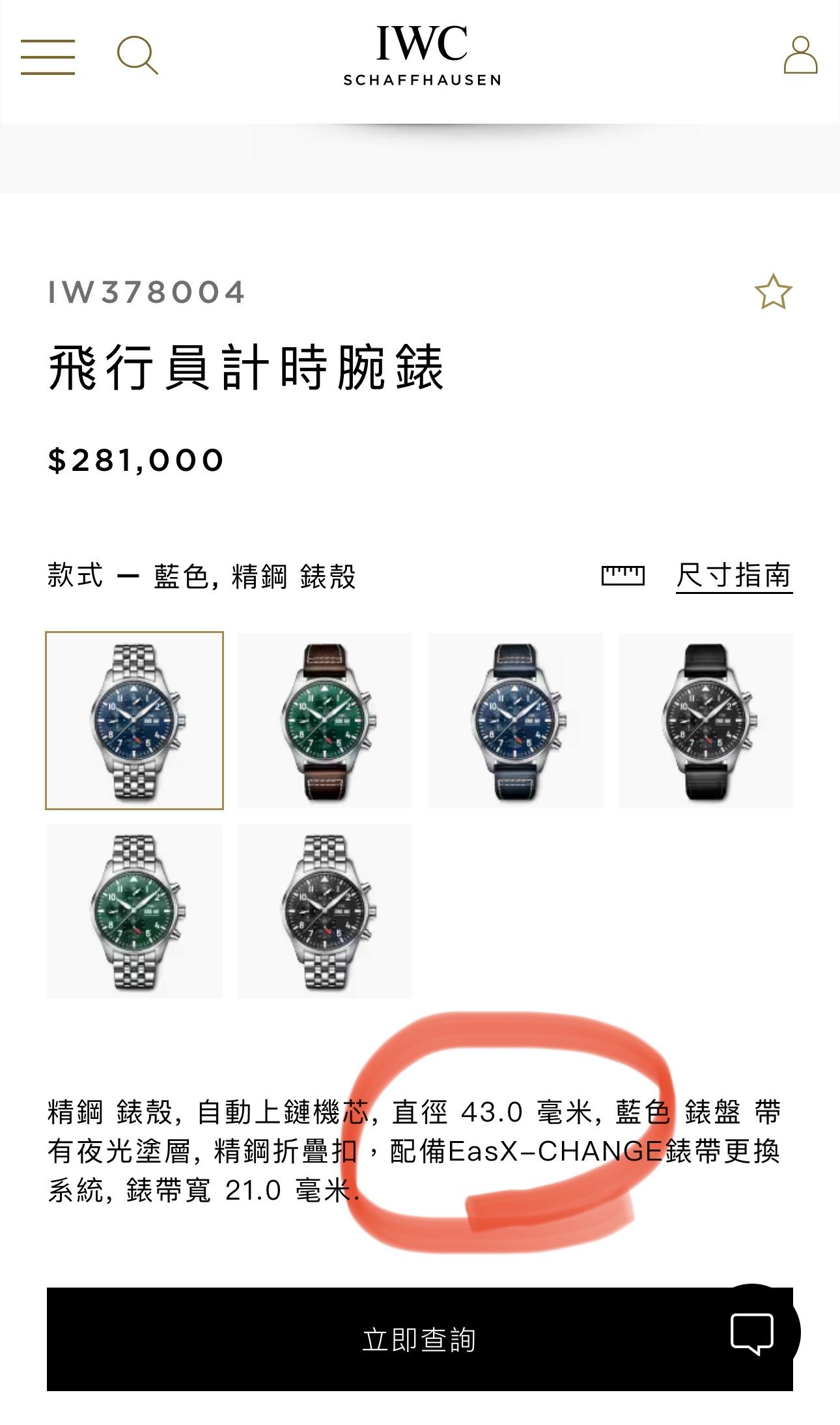Open the search icon
Screen dimensions: 840x1425
pyautogui.click(x=137, y=55)
